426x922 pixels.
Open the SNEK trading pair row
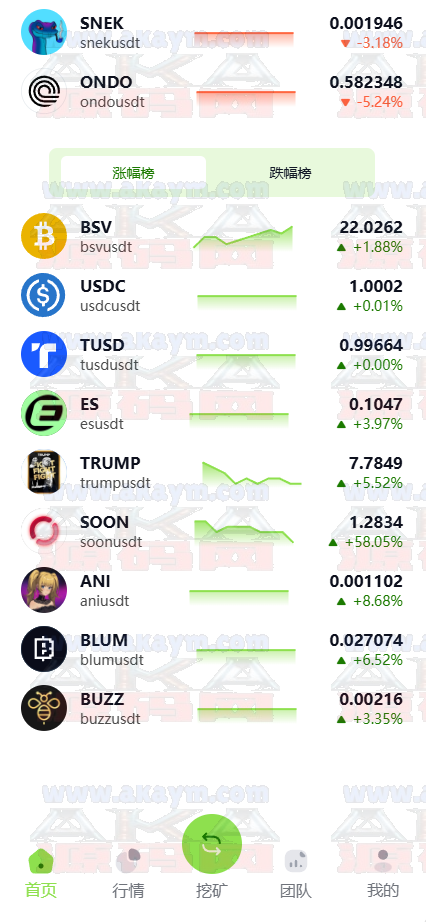click(x=212, y=32)
